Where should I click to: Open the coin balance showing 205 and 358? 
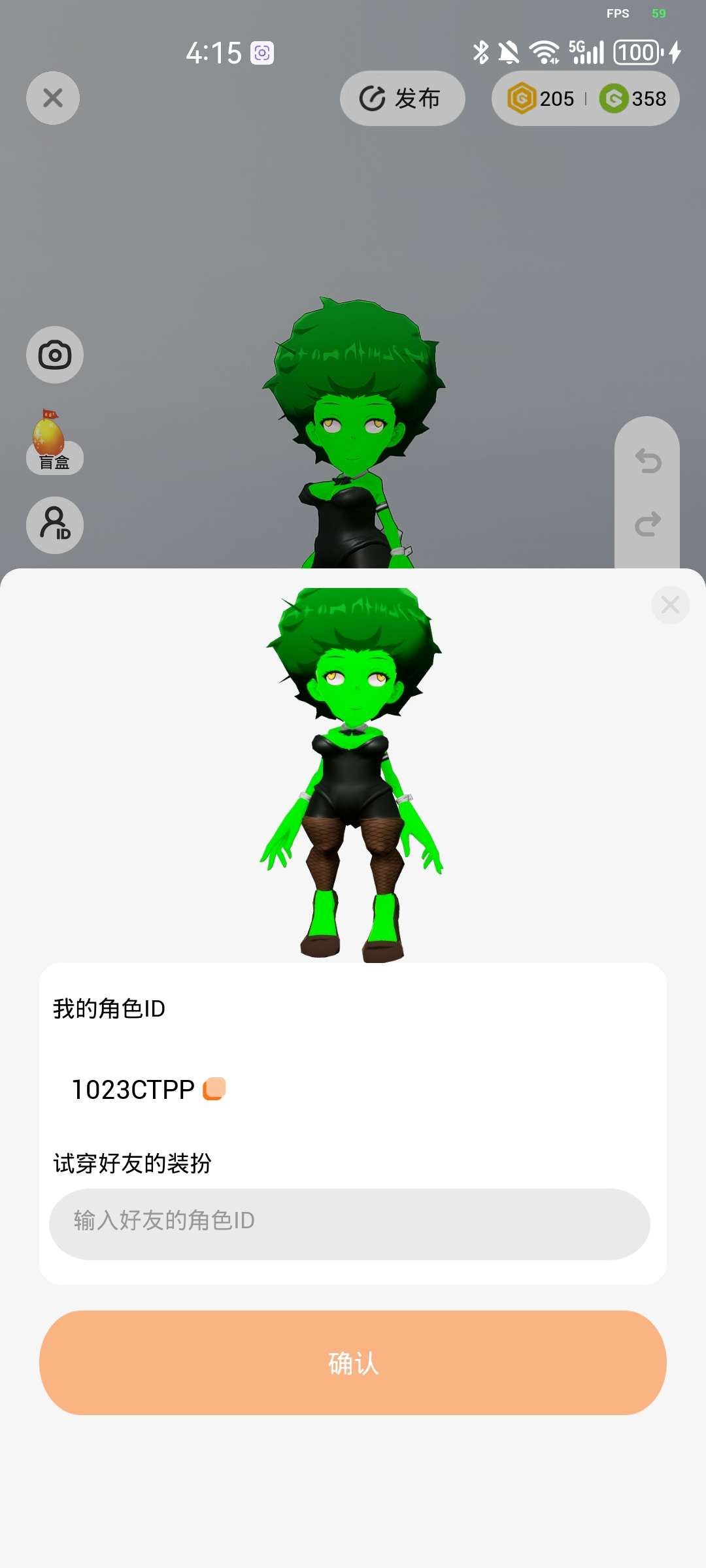(x=585, y=99)
